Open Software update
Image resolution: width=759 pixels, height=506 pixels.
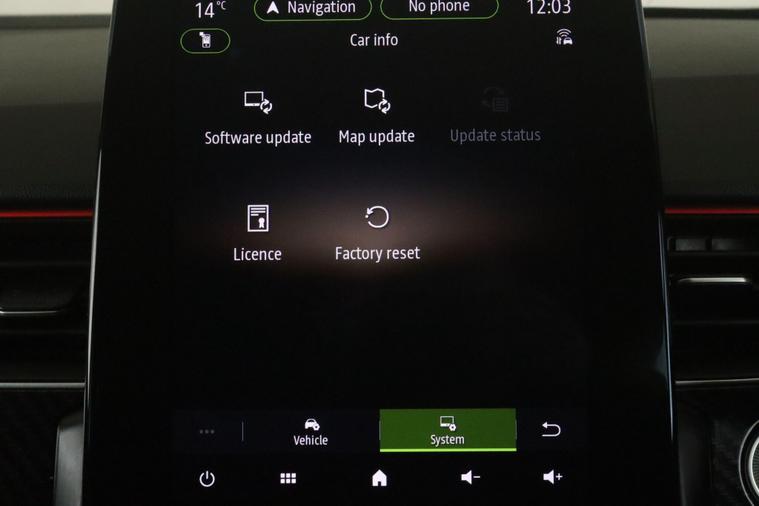258,117
